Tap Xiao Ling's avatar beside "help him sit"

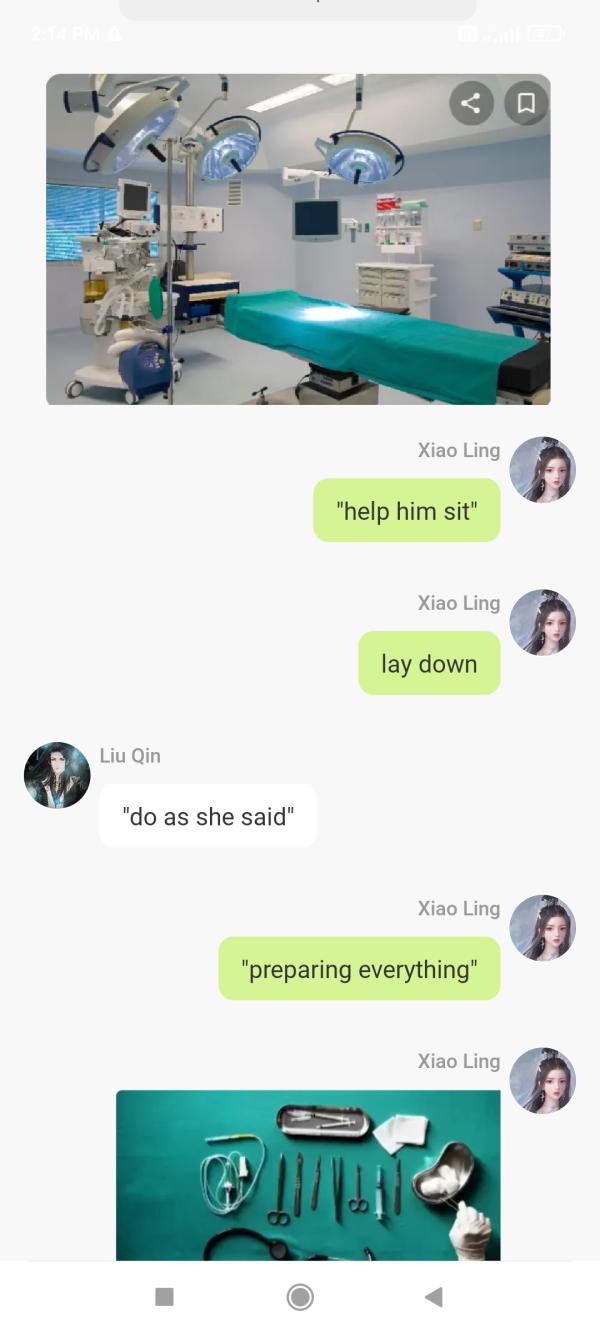click(x=542, y=469)
